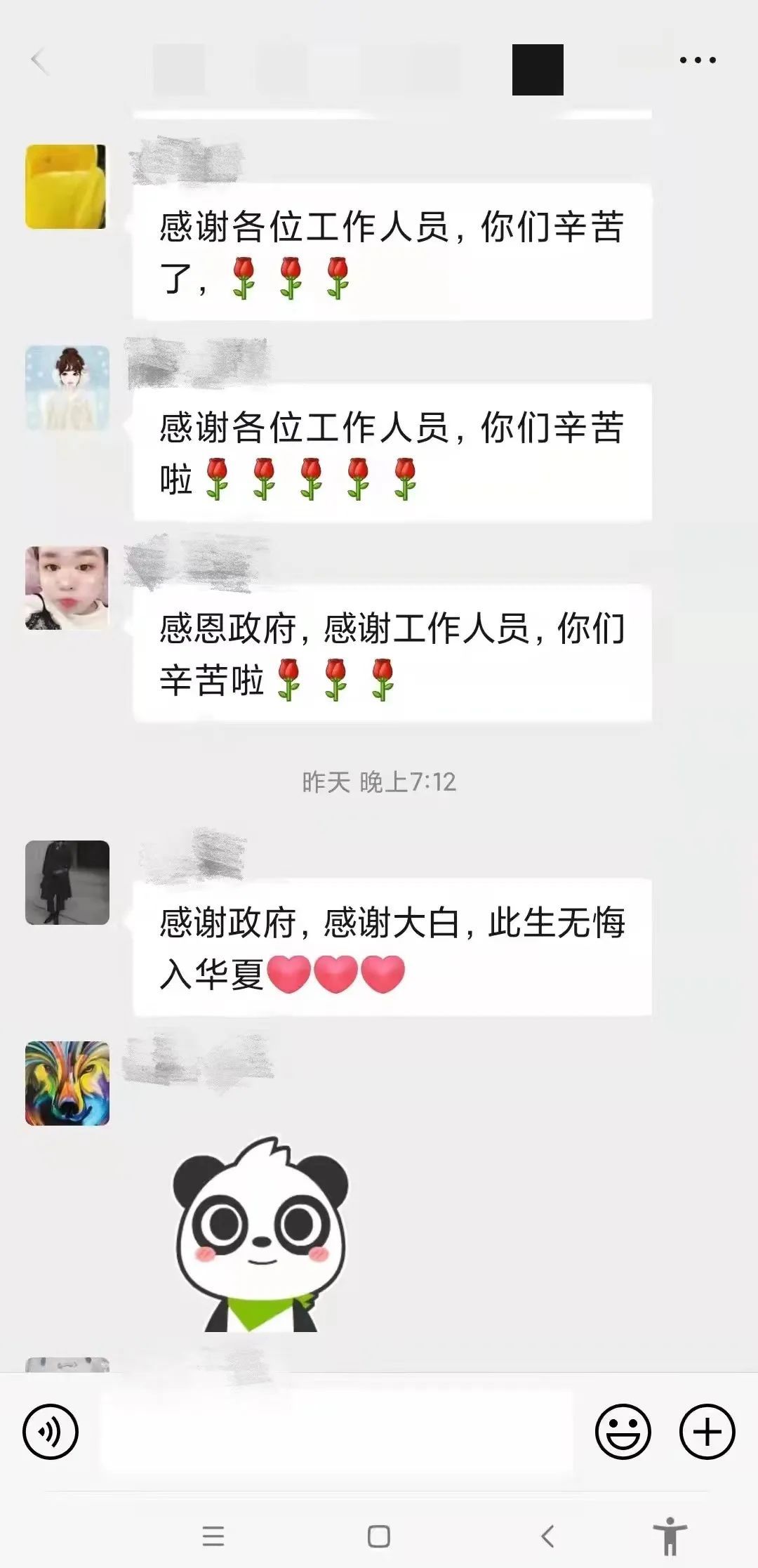
Task: Open the emoji sticker panel
Action: coord(623,1431)
